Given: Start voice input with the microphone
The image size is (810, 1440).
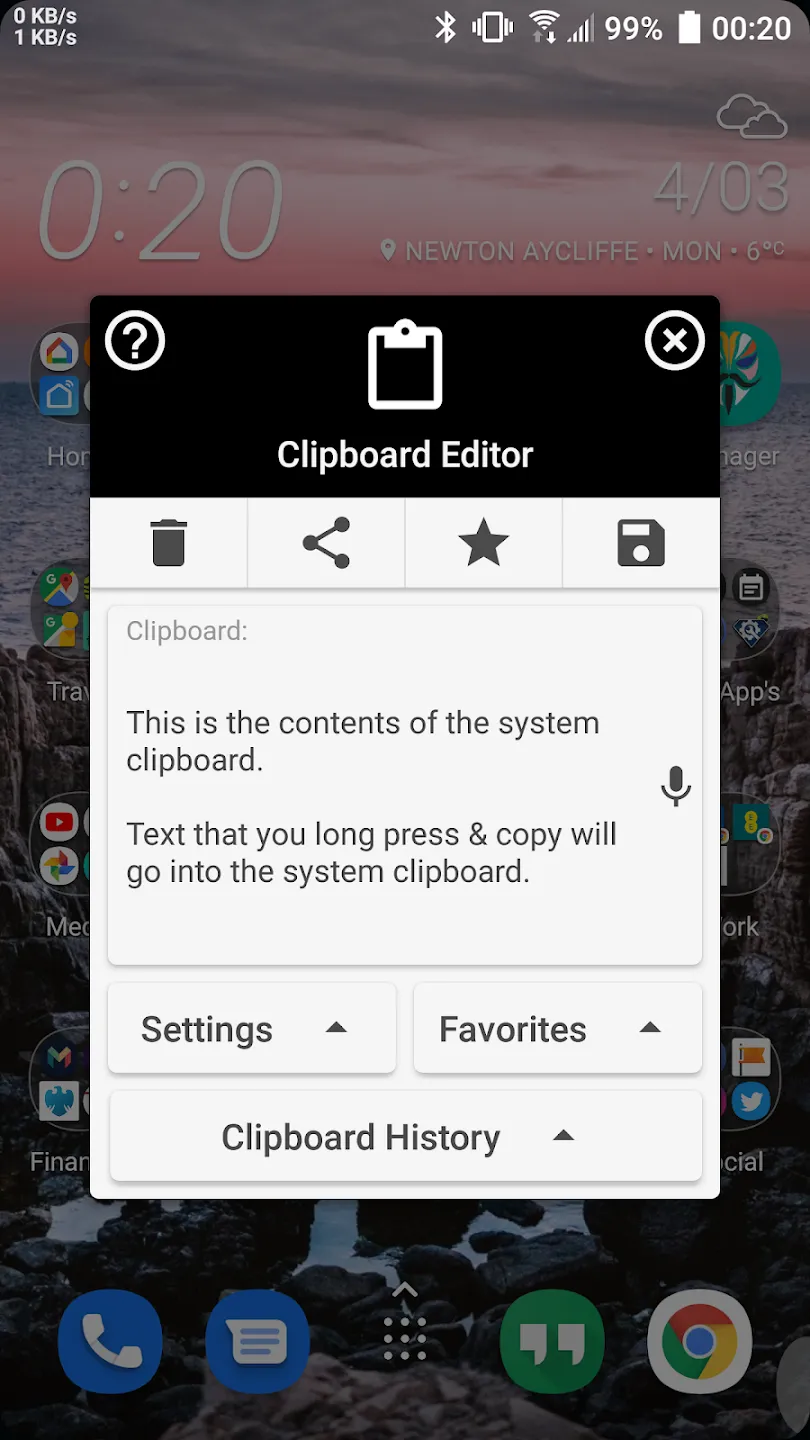Looking at the screenshot, I should pyautogui.click(x=676, y=786).
